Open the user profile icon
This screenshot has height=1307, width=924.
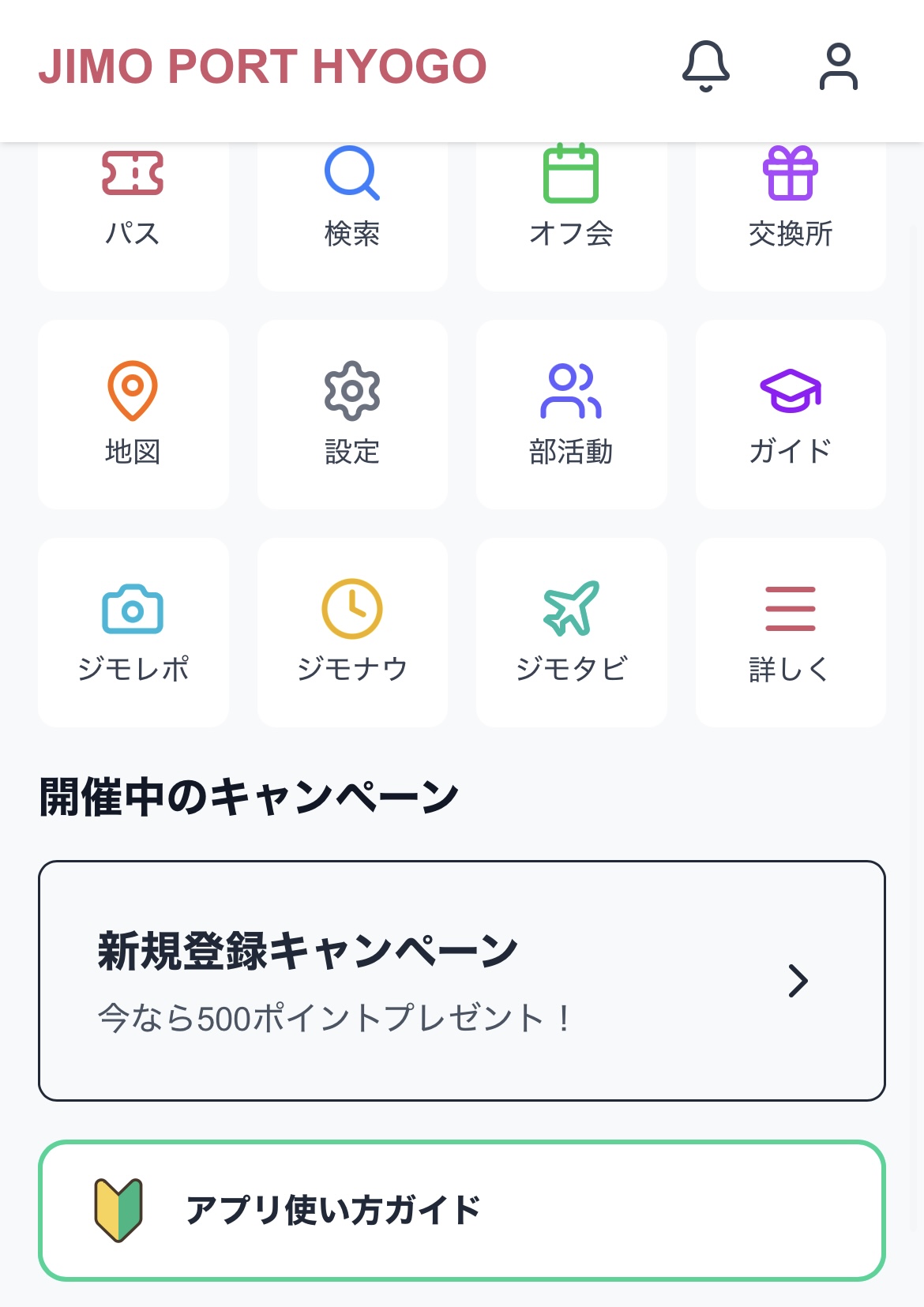click(838, 66)
